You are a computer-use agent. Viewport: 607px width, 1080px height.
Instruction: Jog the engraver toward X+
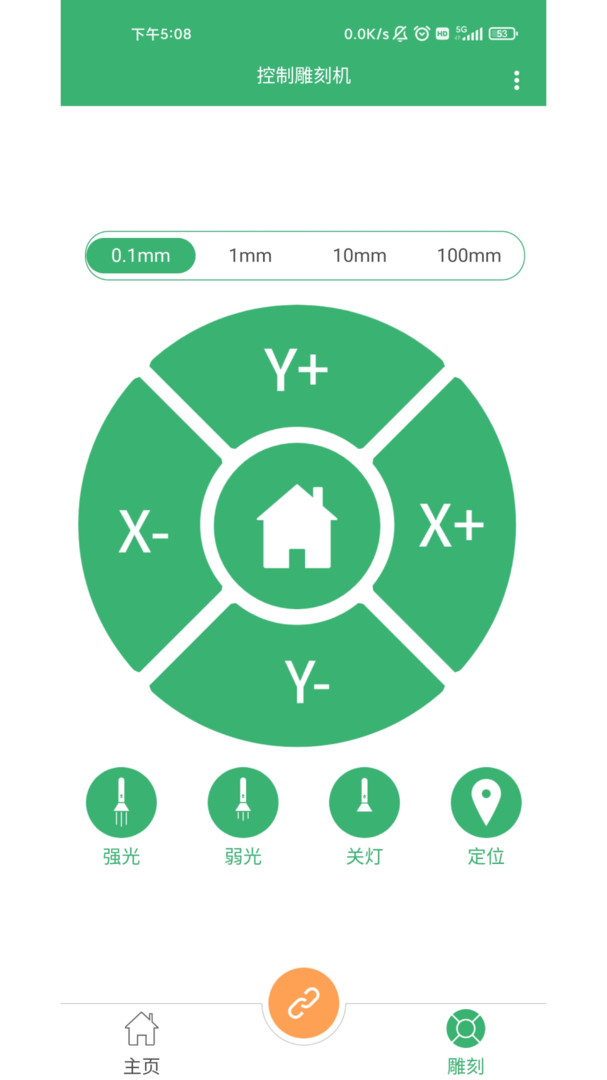tap(452, 524)
